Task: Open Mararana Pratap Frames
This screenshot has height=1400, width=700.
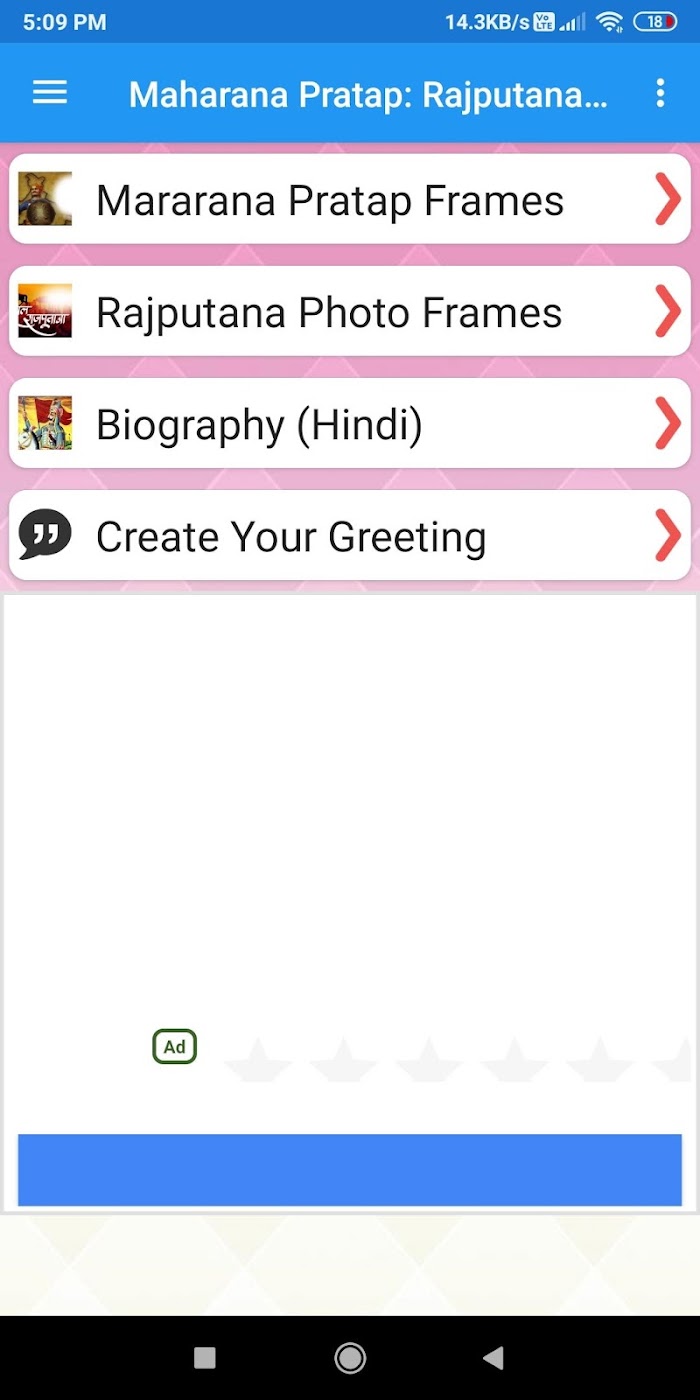Action: point(350,199)
